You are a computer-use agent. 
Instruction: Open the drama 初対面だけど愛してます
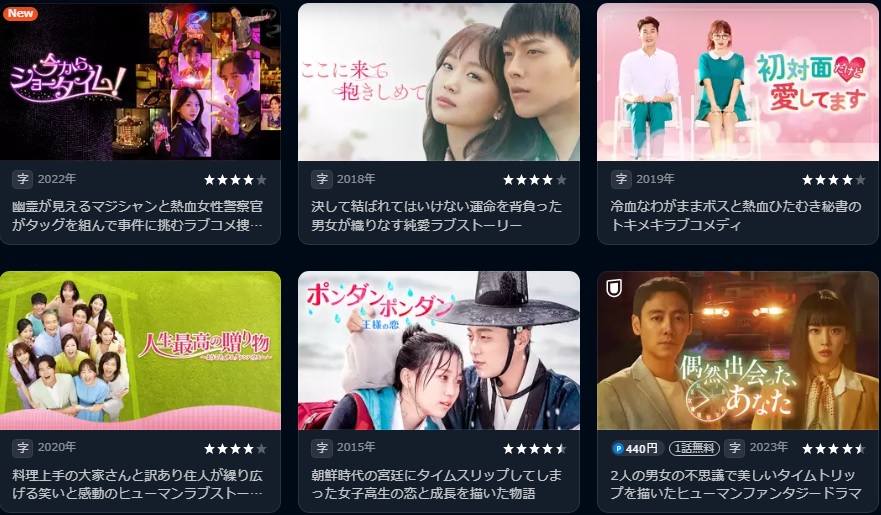pyautogui.click(x=737, y=82)
